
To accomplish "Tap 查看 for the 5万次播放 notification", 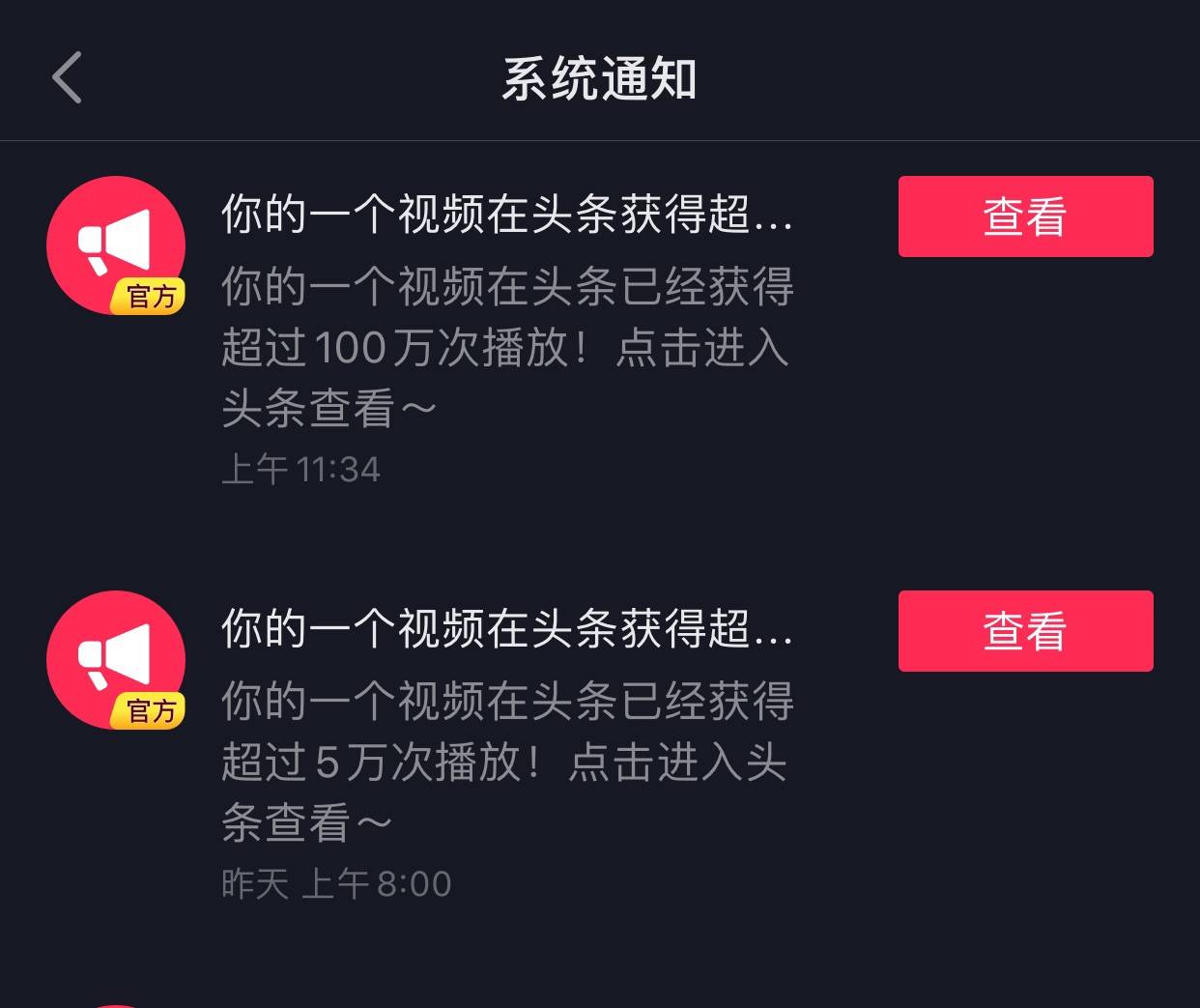I will (x=1025, y=631).
